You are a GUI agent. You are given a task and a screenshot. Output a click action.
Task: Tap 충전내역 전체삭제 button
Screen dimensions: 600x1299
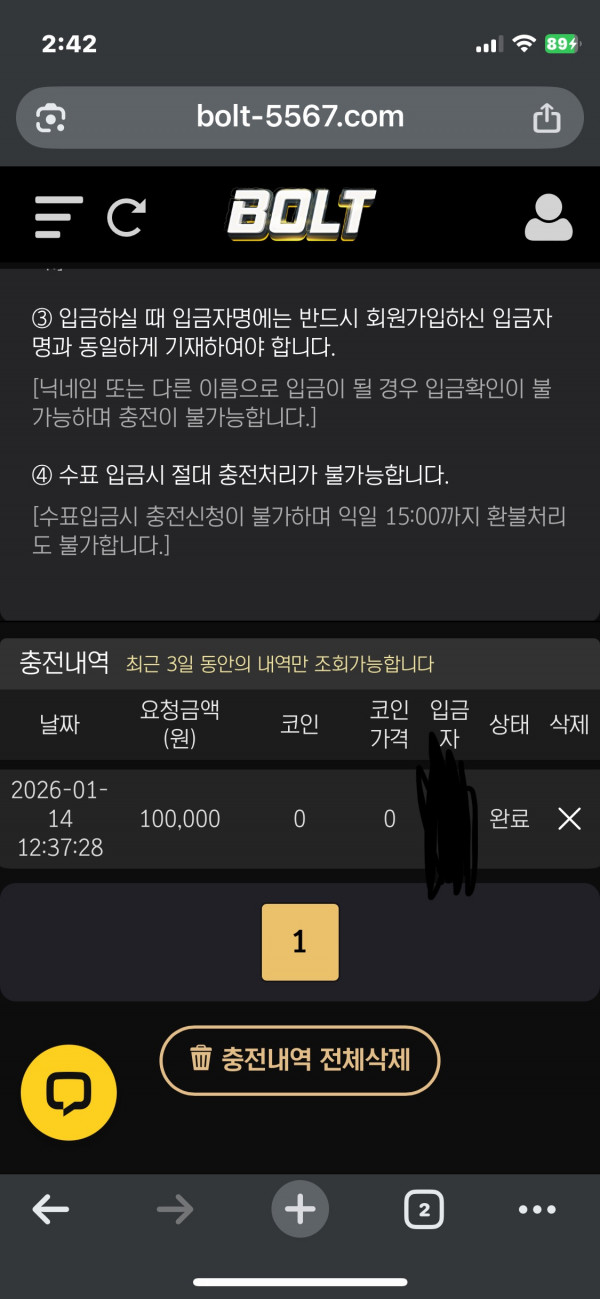(300, 1060)
